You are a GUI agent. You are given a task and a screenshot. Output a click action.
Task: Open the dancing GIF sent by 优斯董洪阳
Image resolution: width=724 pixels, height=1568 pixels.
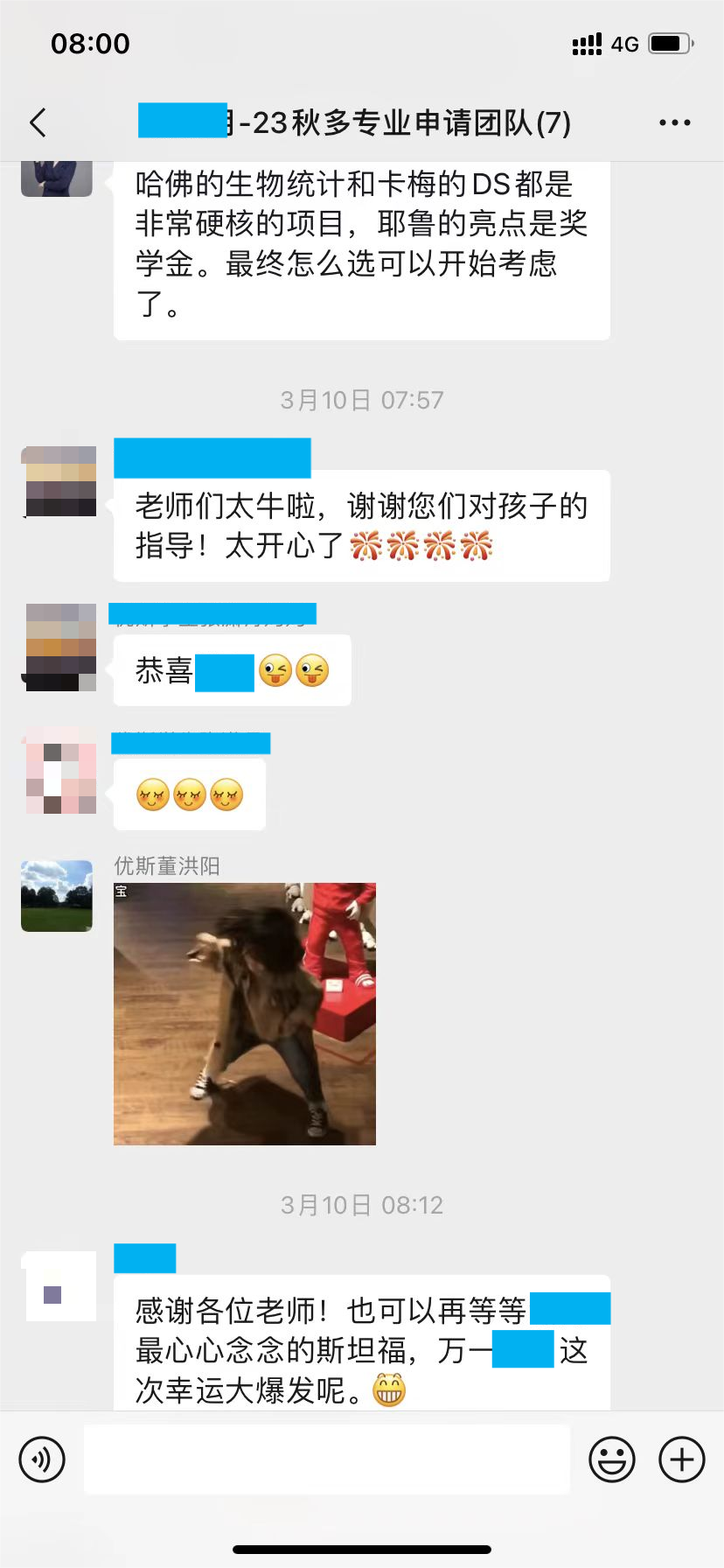(245, 1013)
